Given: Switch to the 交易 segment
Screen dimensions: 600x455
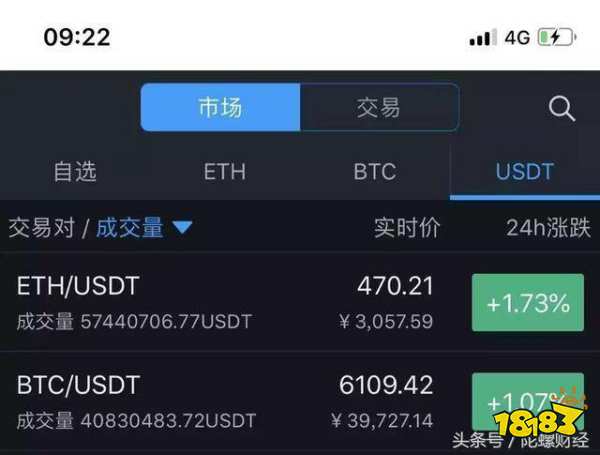Looking at the screenshot, I should pyautogui.click(x=378, y=108).
